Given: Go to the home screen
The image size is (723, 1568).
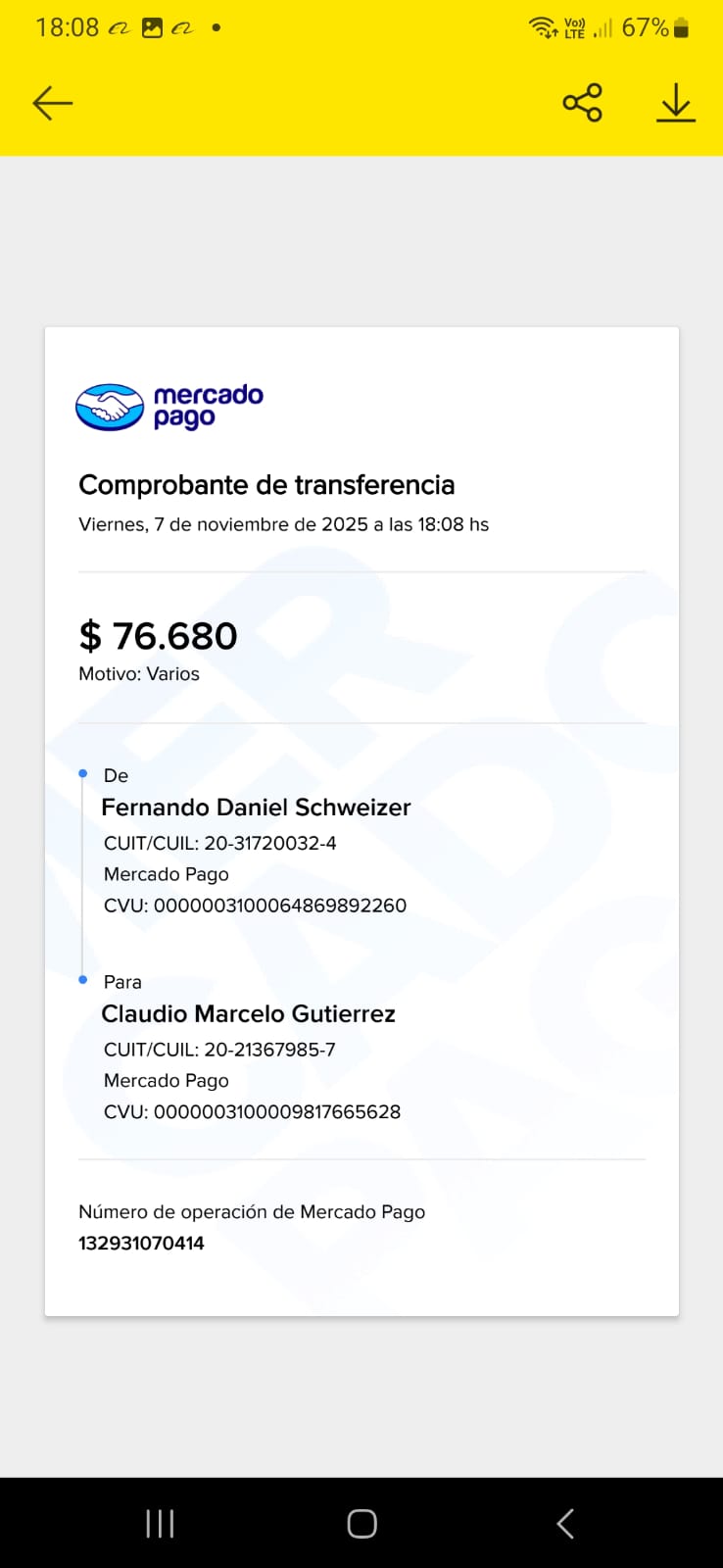Looking at the screenshot, I should (361, 1524).
